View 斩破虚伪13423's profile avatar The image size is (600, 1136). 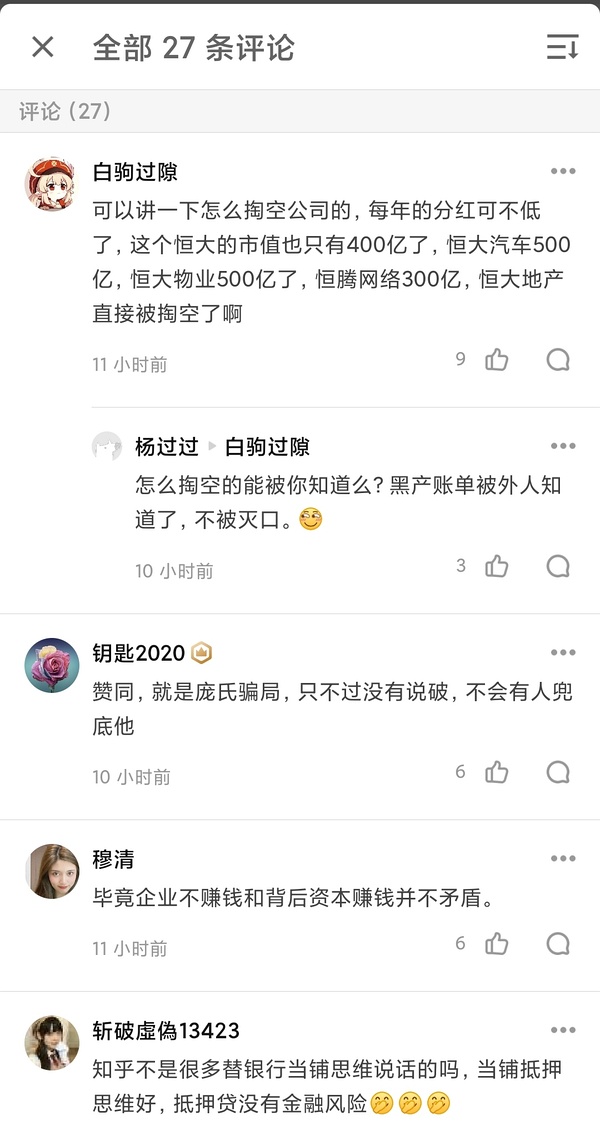[x=51, y=1043]
